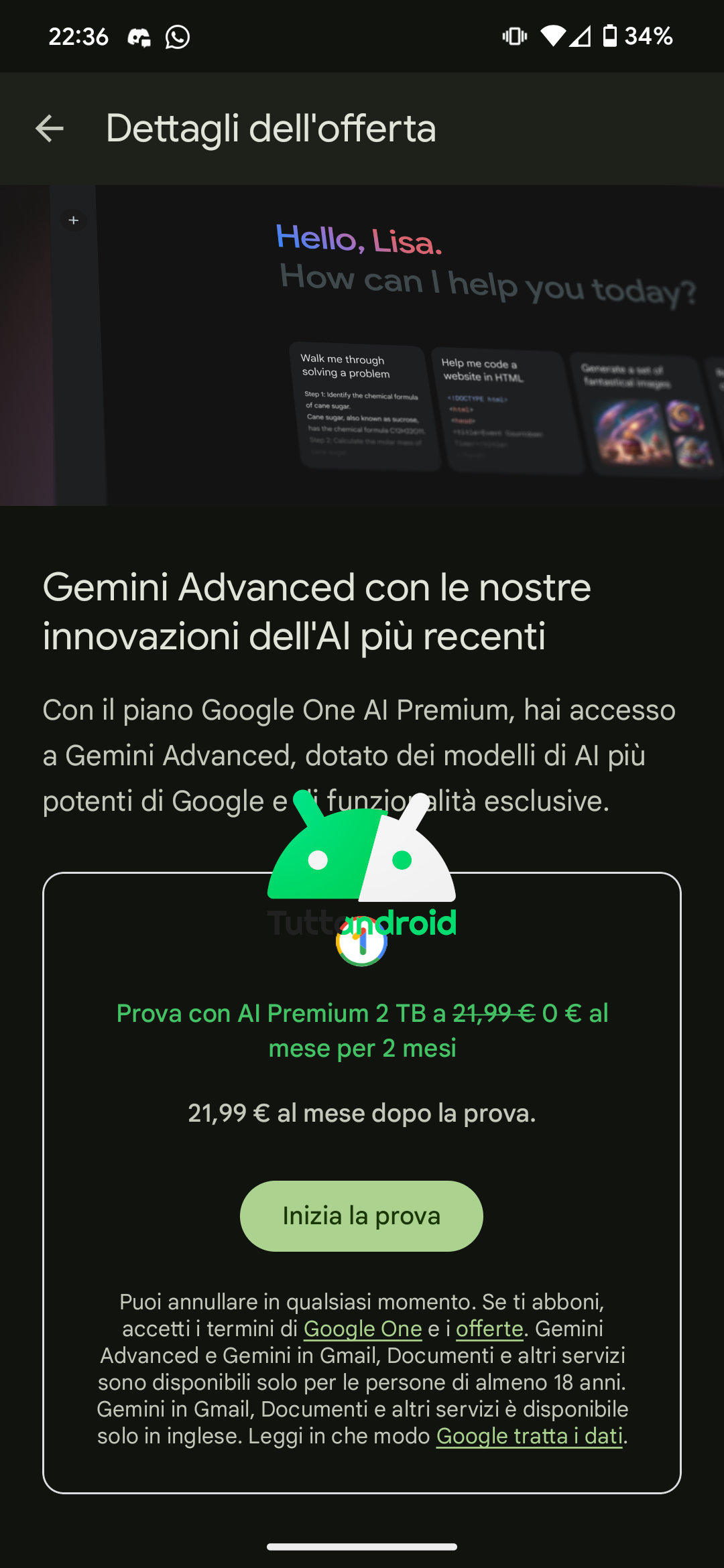Go back from Dettagli dell'offerta
Screen dimensions: 724x1568
click(x=50, y=129)
